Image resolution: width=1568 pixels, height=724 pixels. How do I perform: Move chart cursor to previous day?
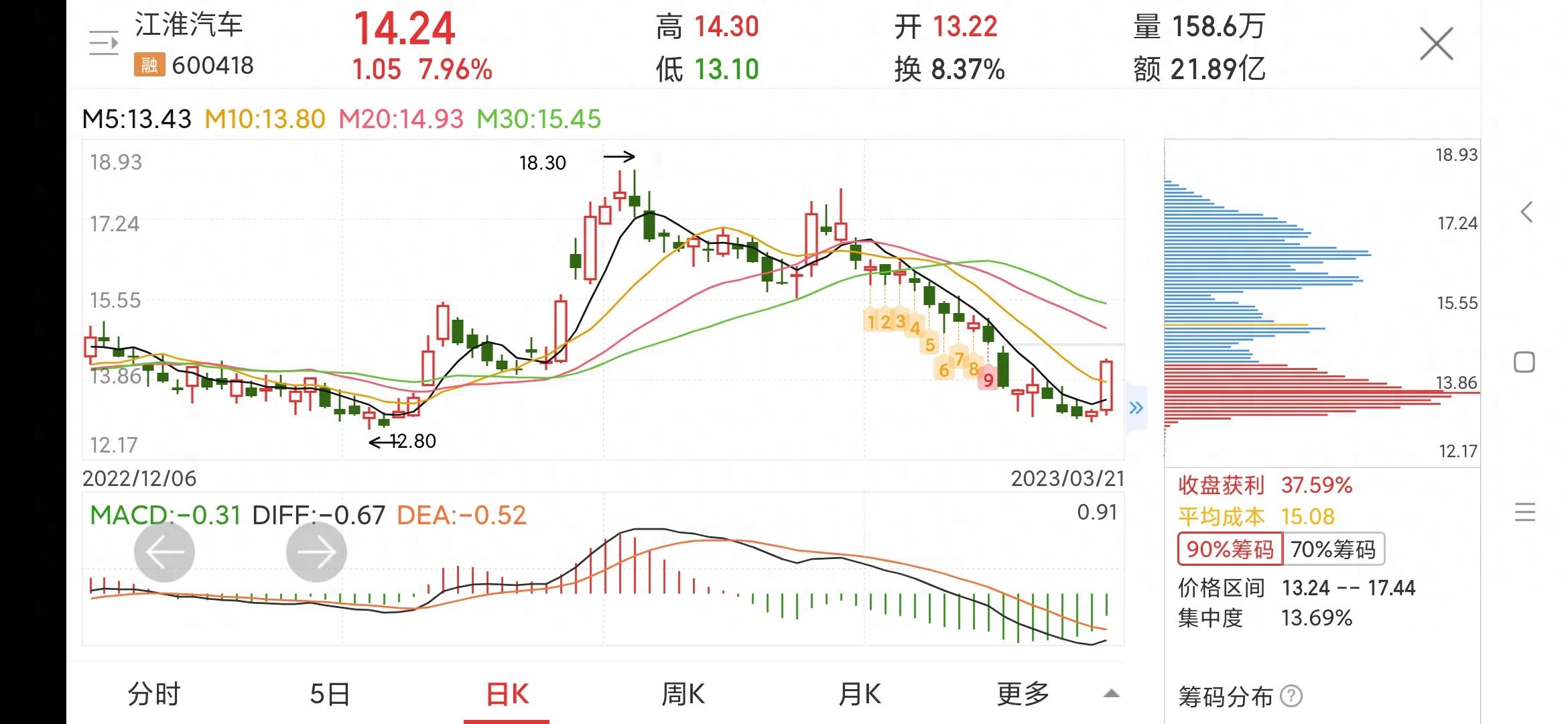click(x=164, y=552)
